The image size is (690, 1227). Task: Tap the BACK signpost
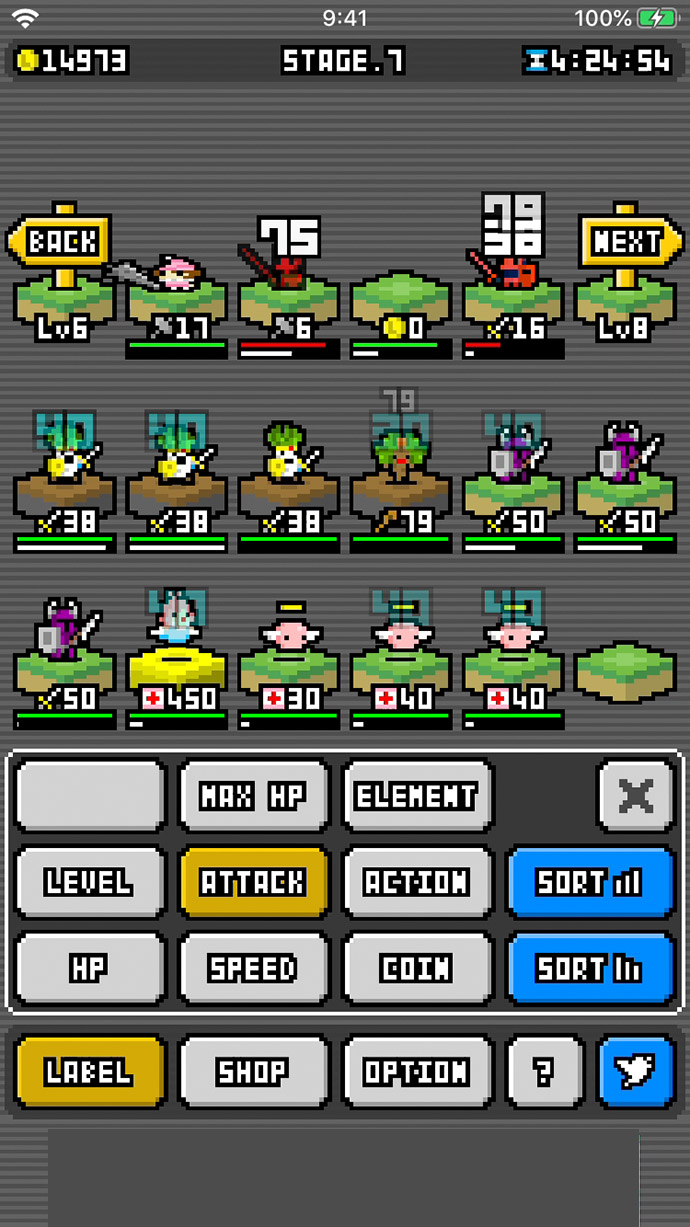tap(60, 241)
